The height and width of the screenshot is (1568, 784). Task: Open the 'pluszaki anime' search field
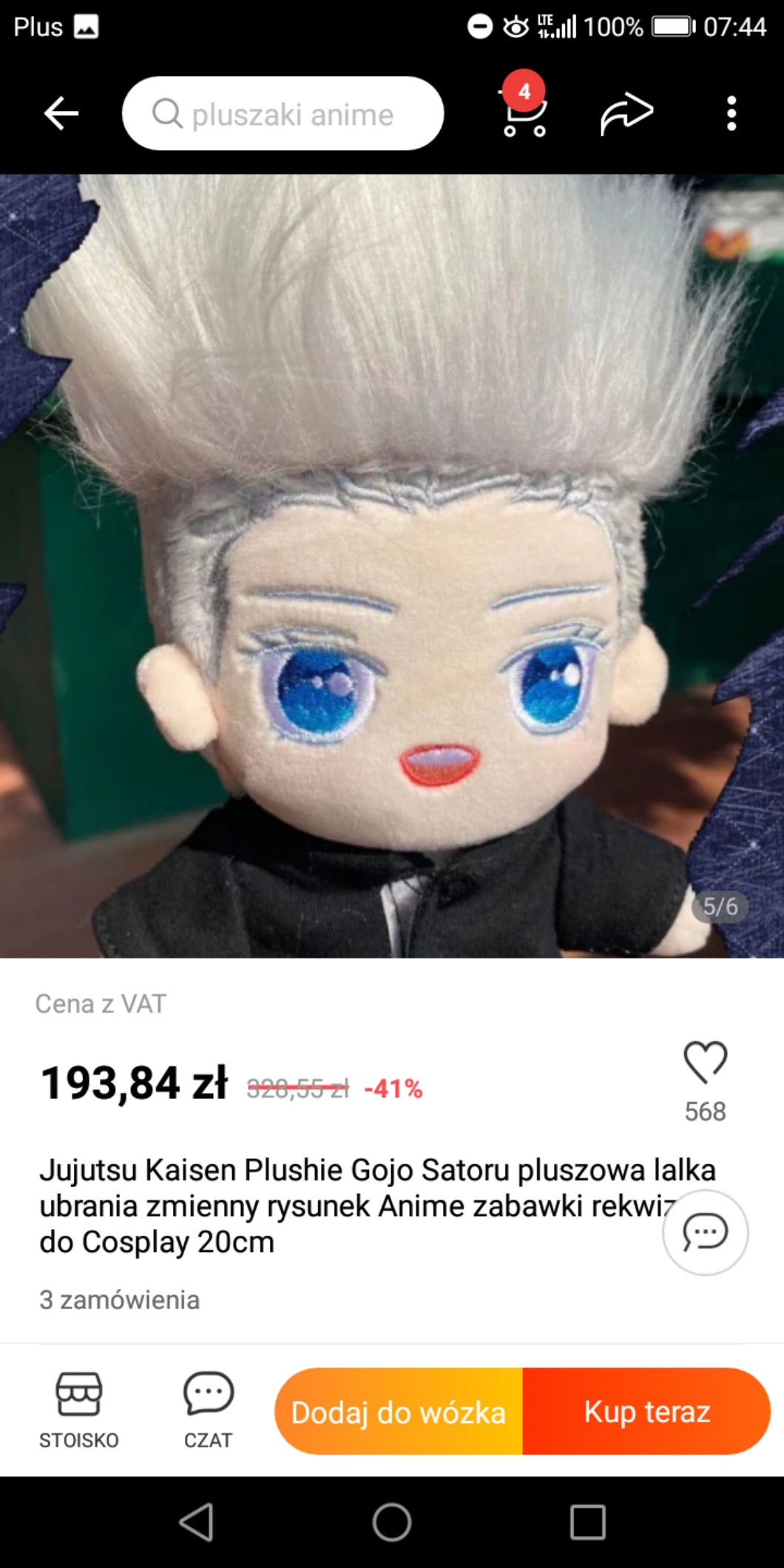point(283,114)
